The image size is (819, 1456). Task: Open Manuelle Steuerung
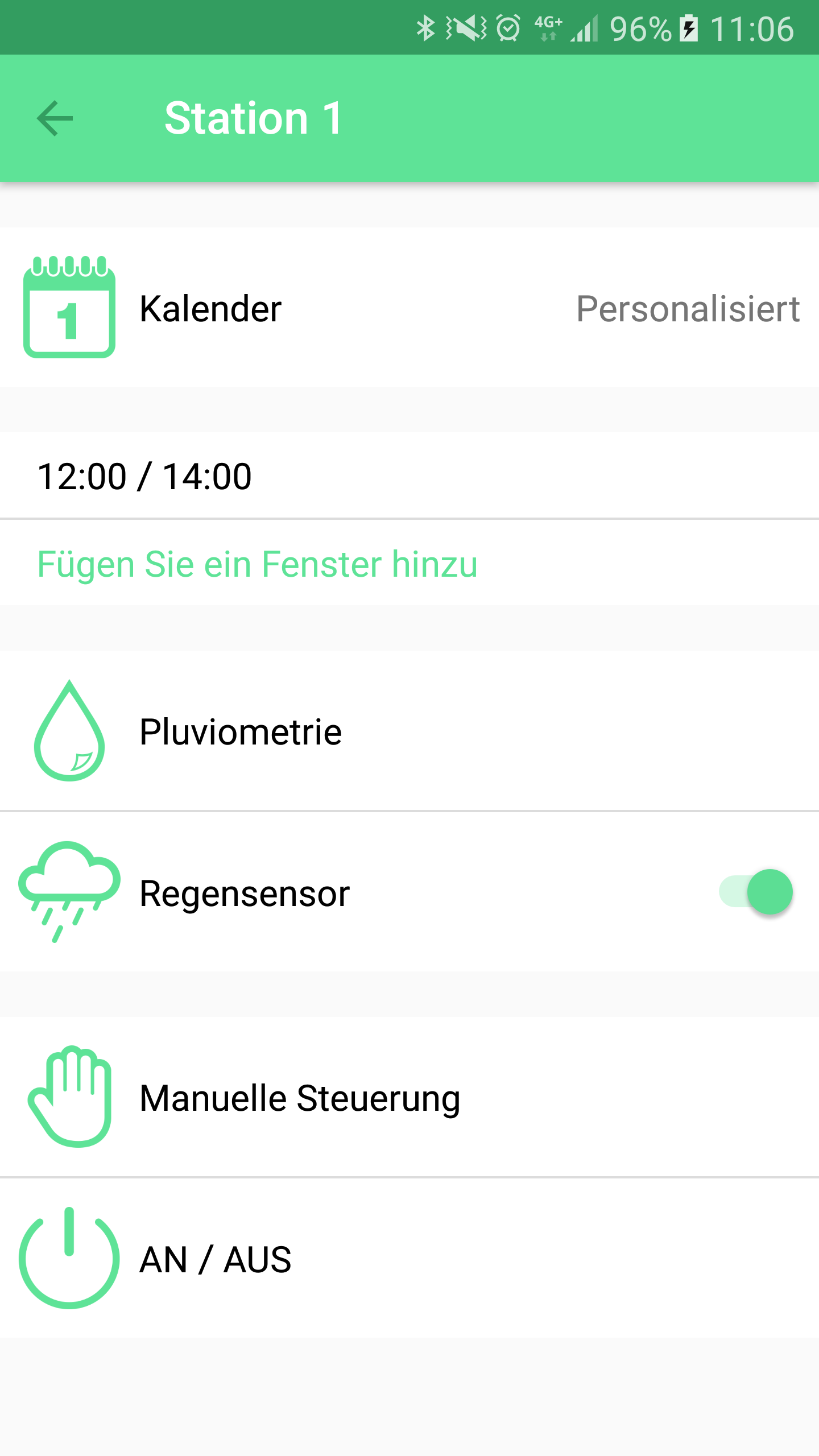(409, 1098)
